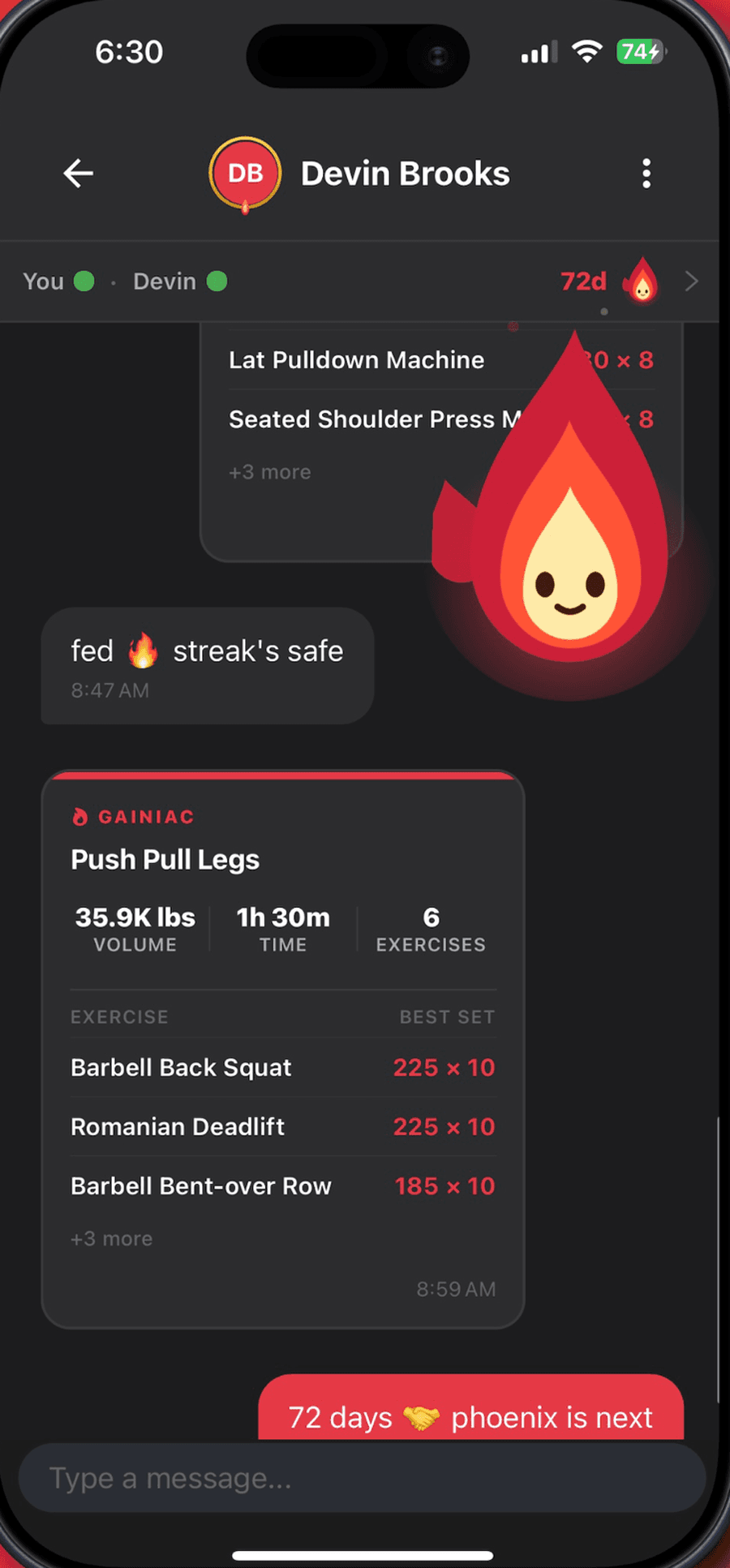
Task: Open Devin Brooks' profile avatar
Action: point(245,174)
